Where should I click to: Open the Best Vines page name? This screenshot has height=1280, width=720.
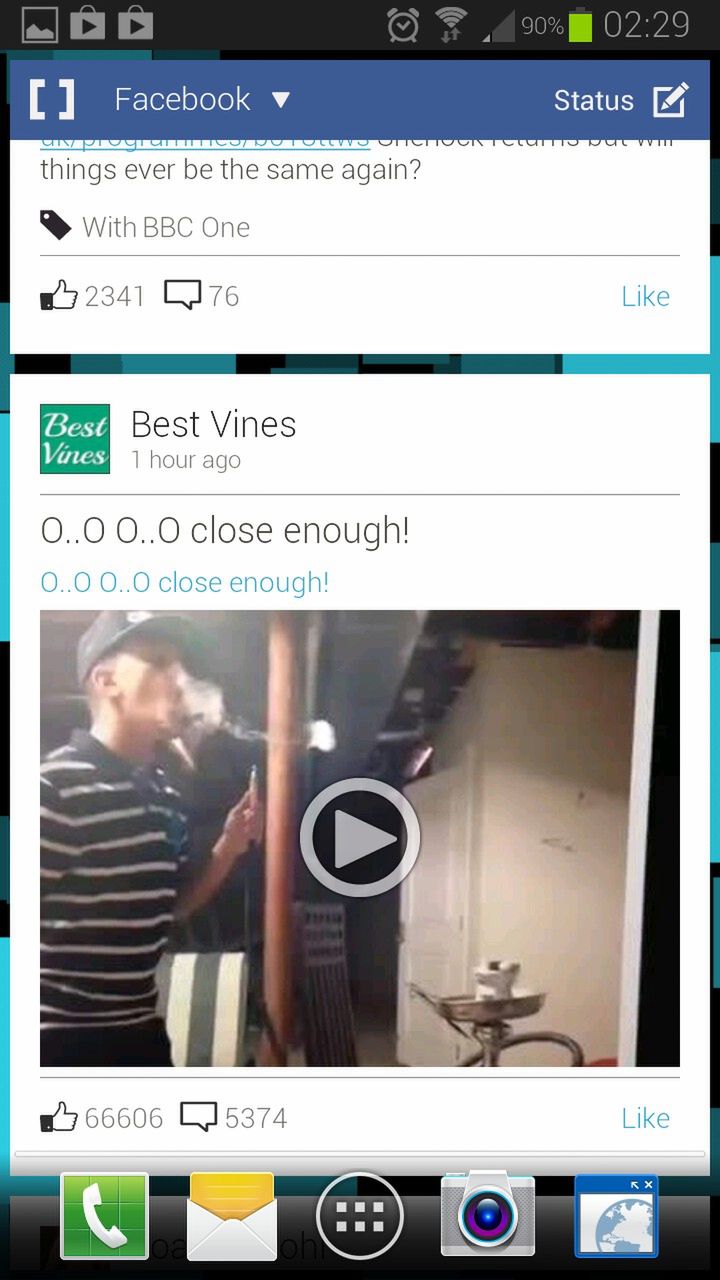tap(213, 425)
